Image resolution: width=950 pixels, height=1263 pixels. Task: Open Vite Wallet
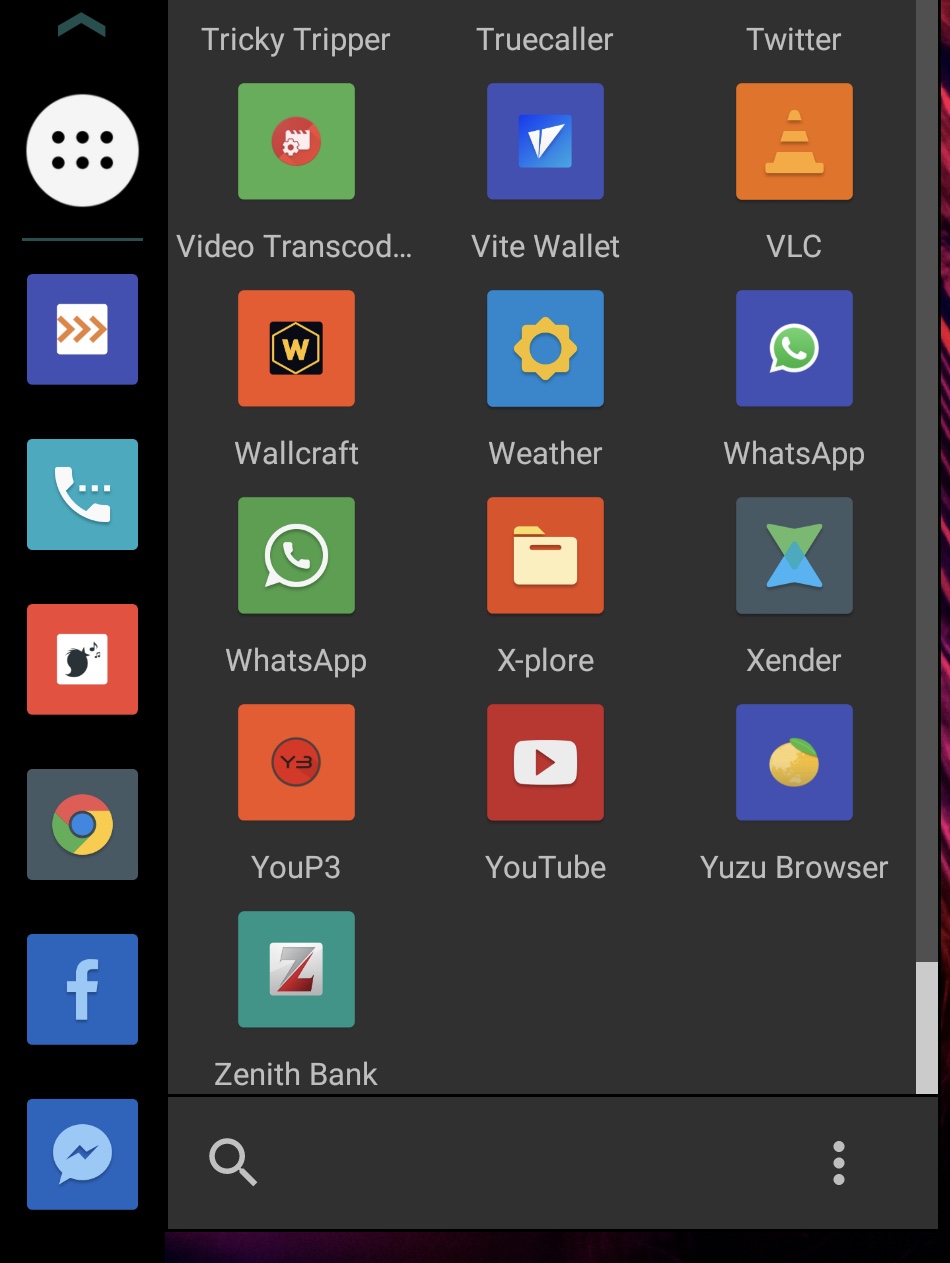545,141
